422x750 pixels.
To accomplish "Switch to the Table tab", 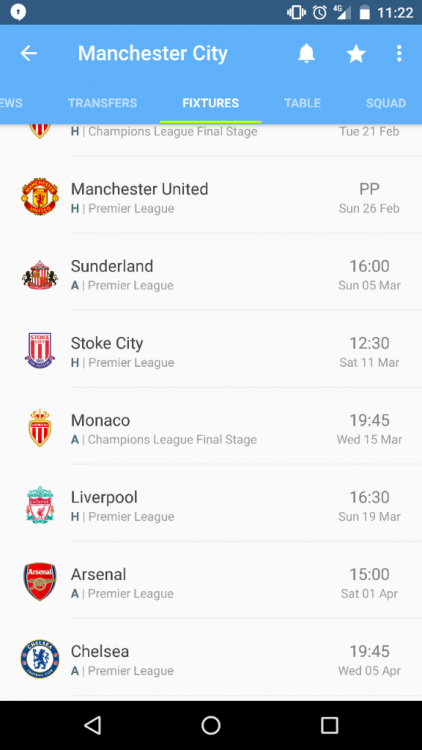I will pyautogui.click(x=302, y=103).
